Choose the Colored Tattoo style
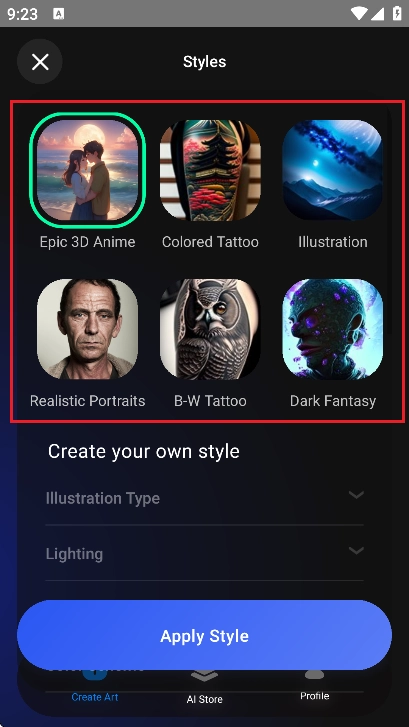Viewport: 409px width, 727px height. pos(210,170)
